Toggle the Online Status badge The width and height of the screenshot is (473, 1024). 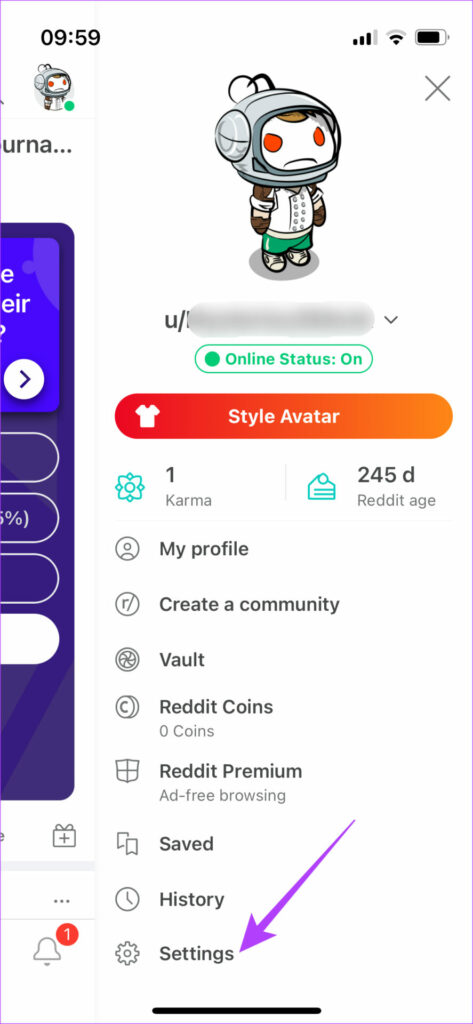pyautogui.click(x=283, y=359)
